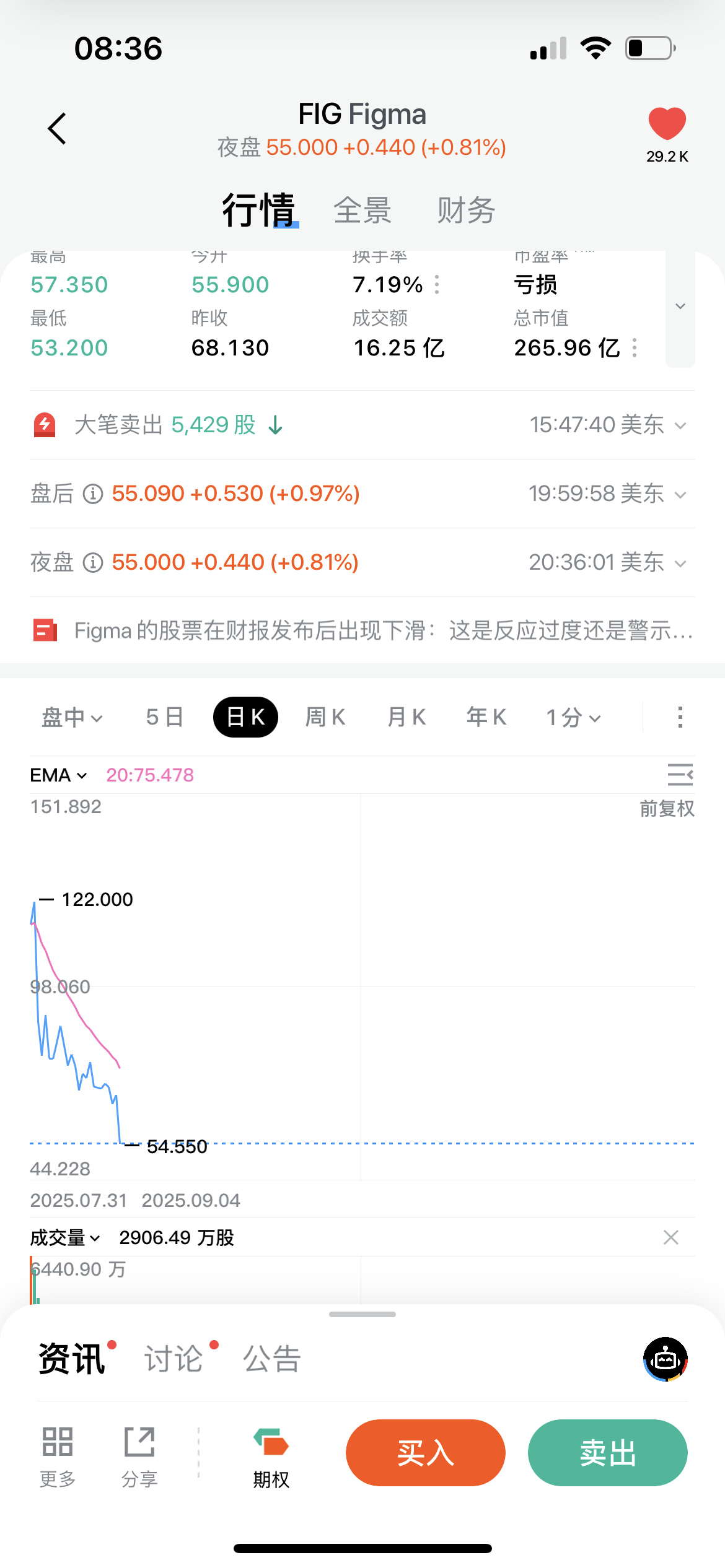The width and height of the screenshot is (725, 1568).
Task: Open the 大笔卖出 5,429 股 alert row
Action: pos(362,425)
